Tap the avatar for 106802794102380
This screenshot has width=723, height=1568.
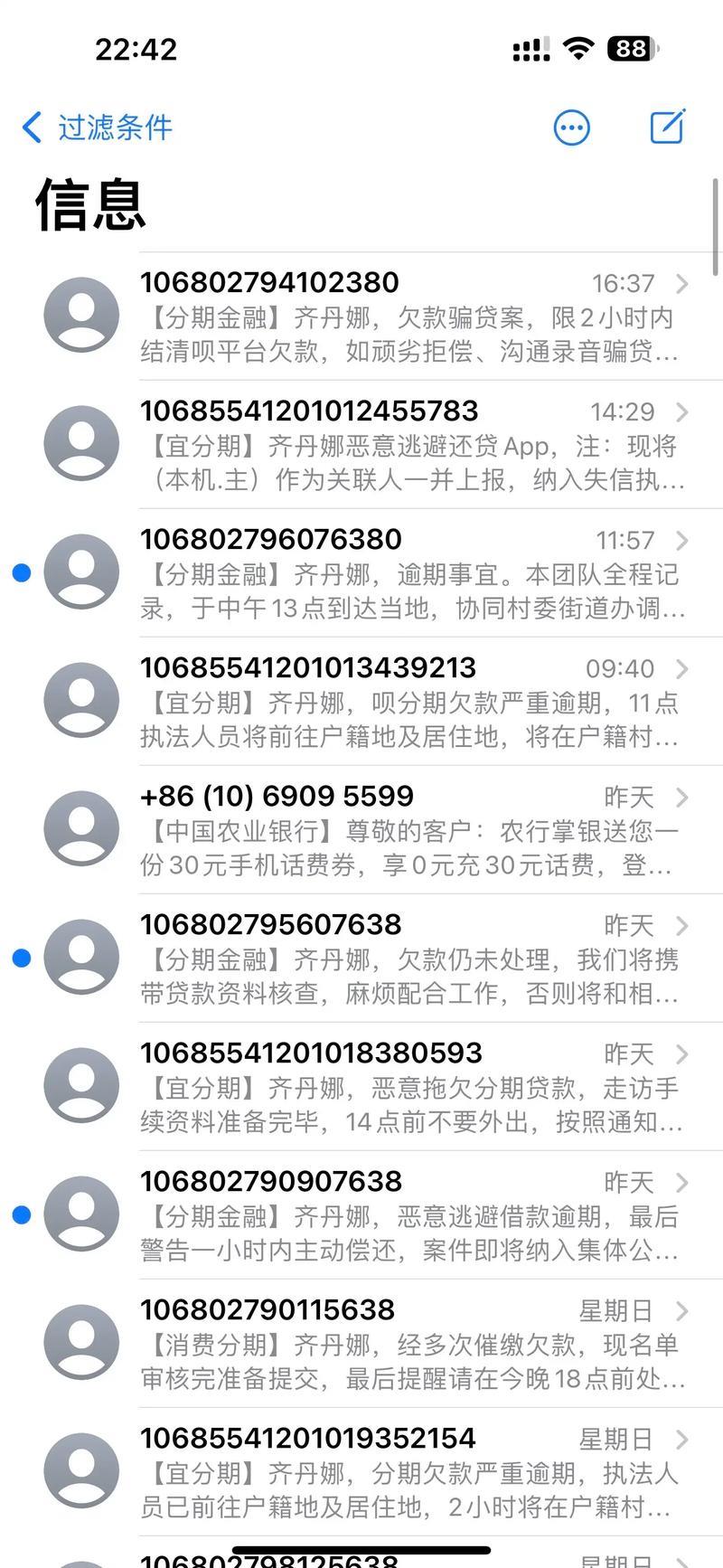click(x=81, y=315)
